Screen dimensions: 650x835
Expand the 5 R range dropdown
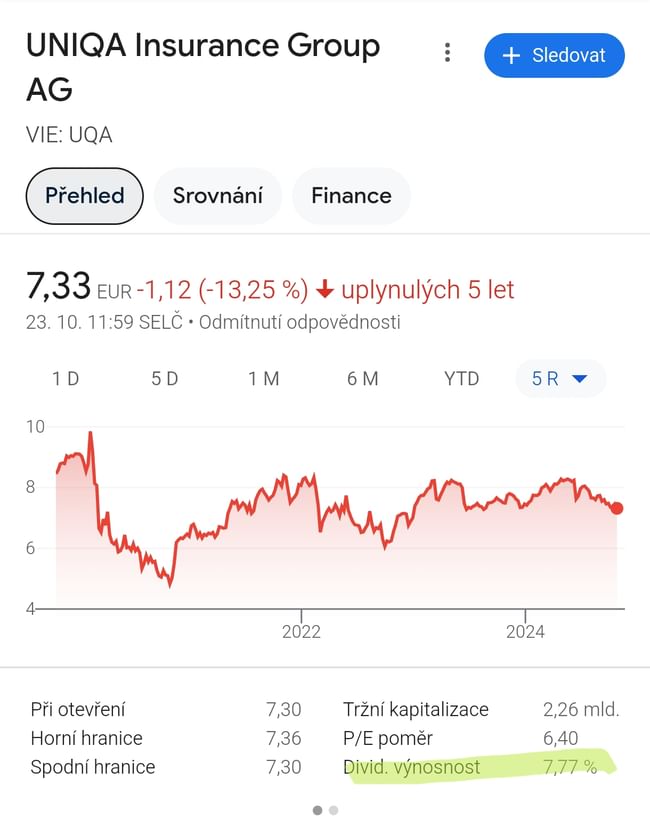point(560,379)
